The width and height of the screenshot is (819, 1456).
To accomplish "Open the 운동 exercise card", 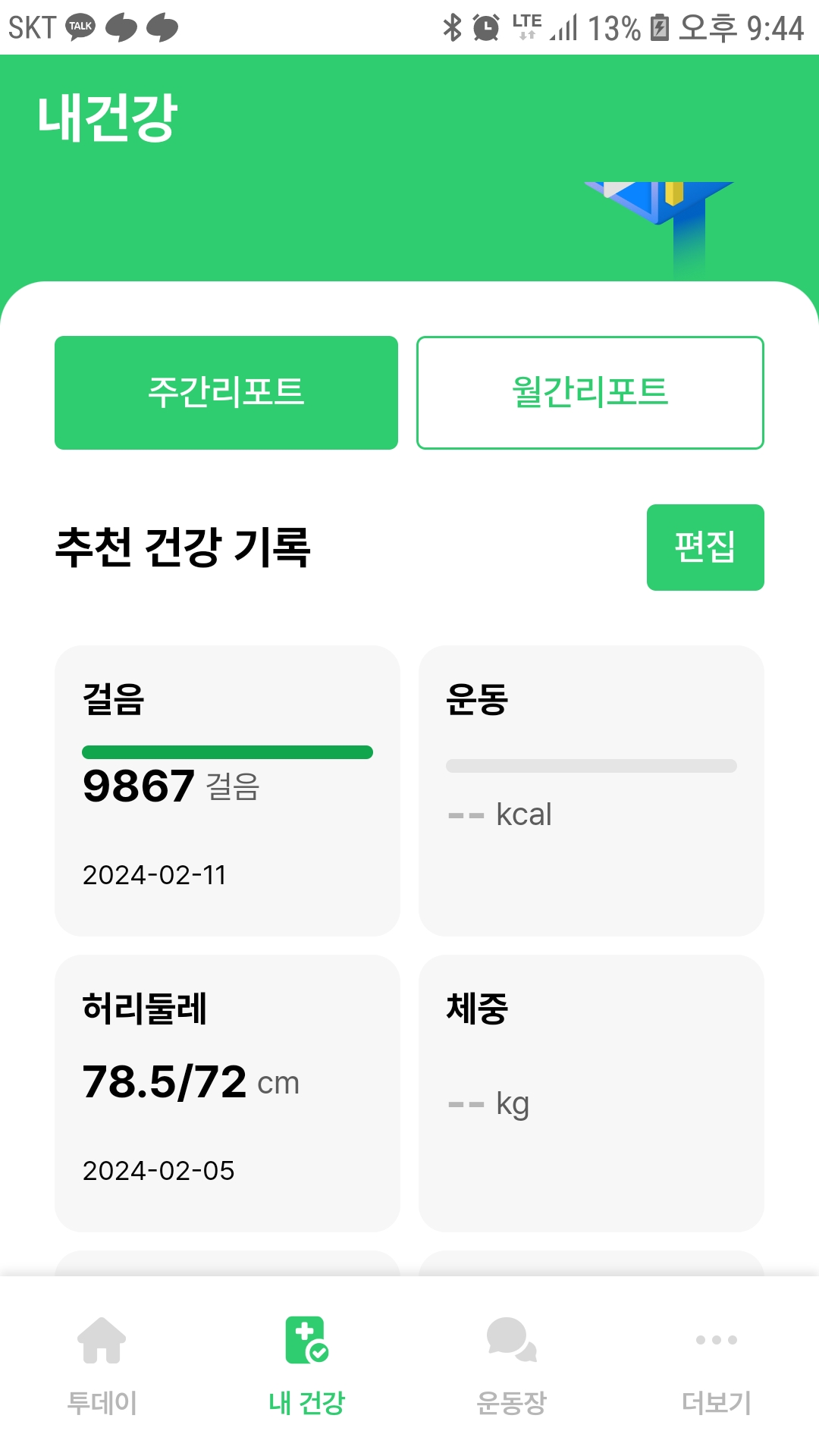I will [591, 790].
